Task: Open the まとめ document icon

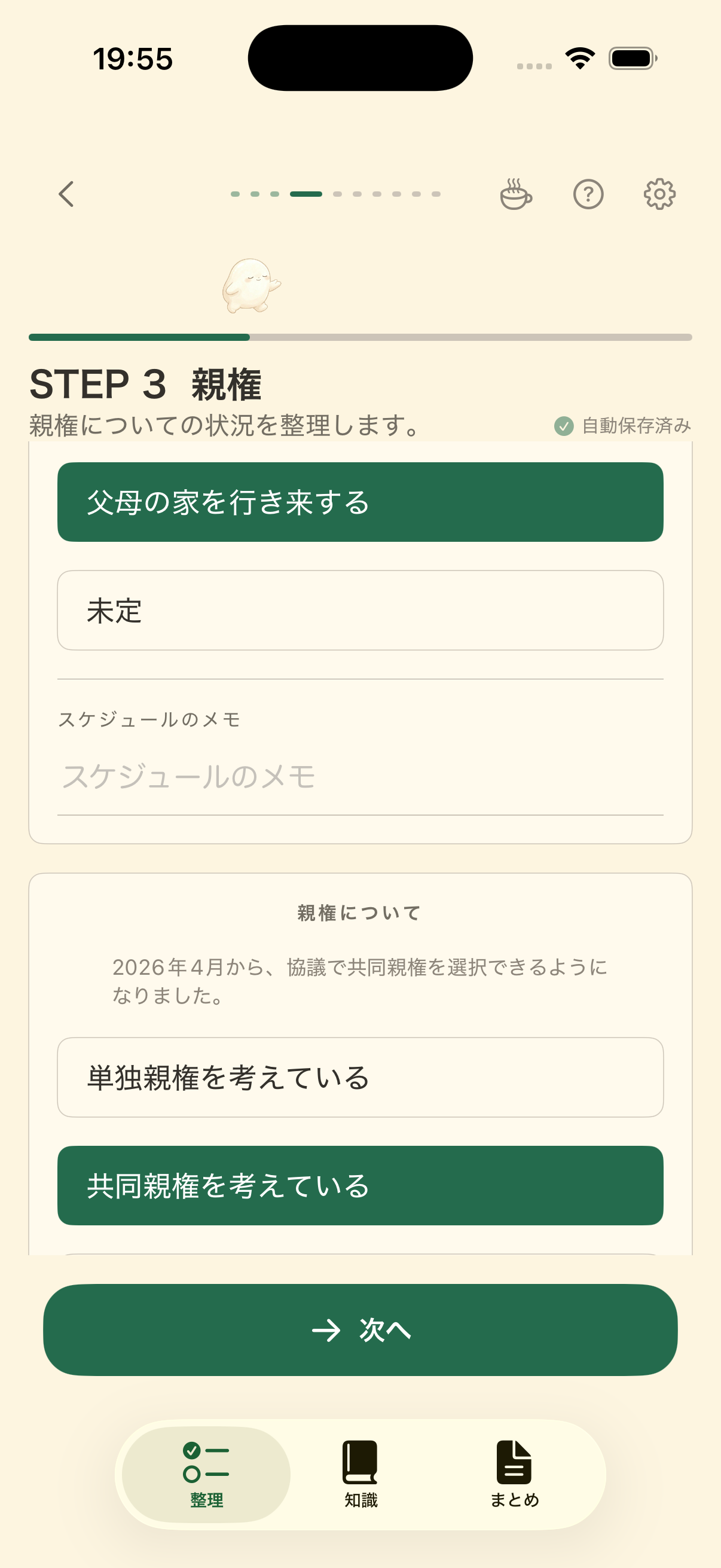Action: (x=515, y=1460)
